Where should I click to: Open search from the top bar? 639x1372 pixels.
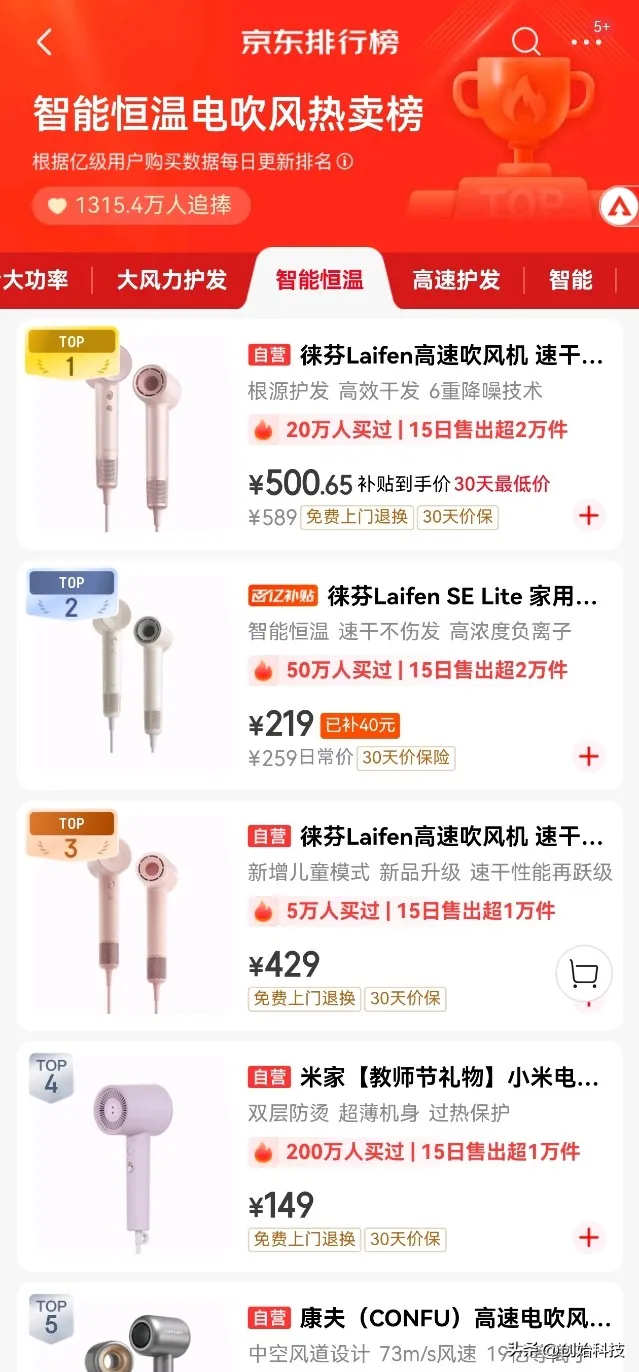tap(525, 41)
